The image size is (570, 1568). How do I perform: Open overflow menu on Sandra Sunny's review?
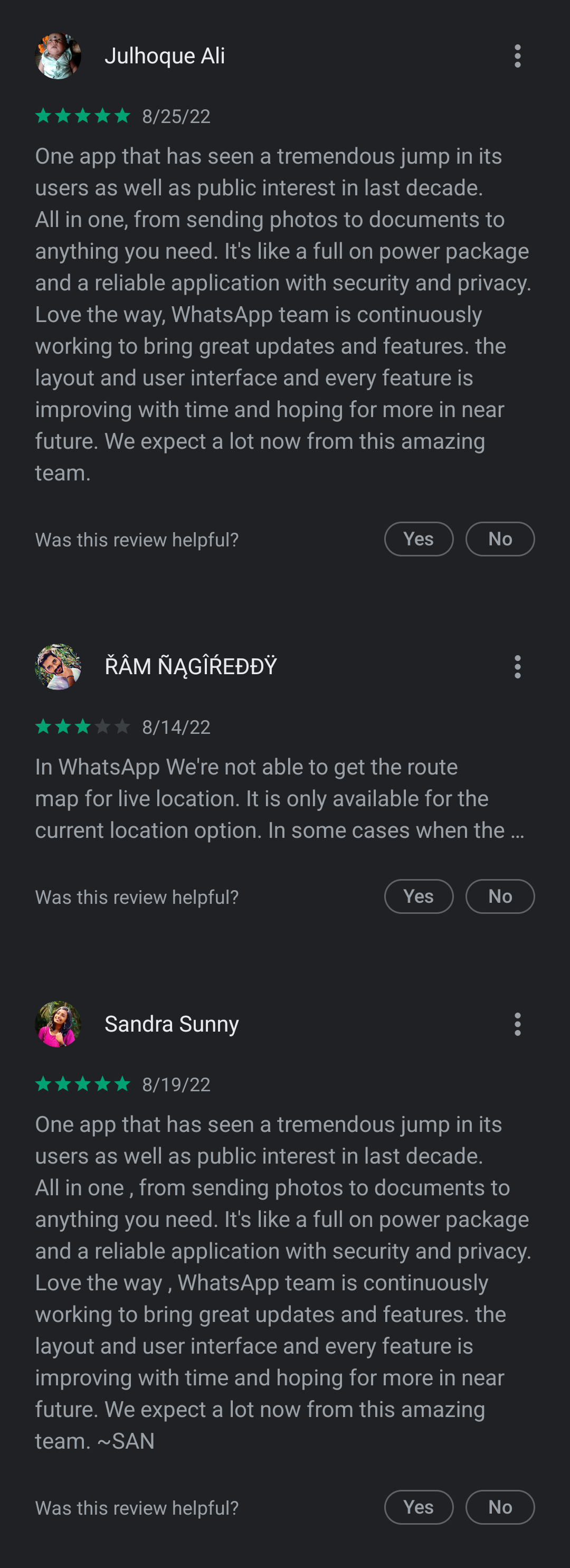point(517,1024)
